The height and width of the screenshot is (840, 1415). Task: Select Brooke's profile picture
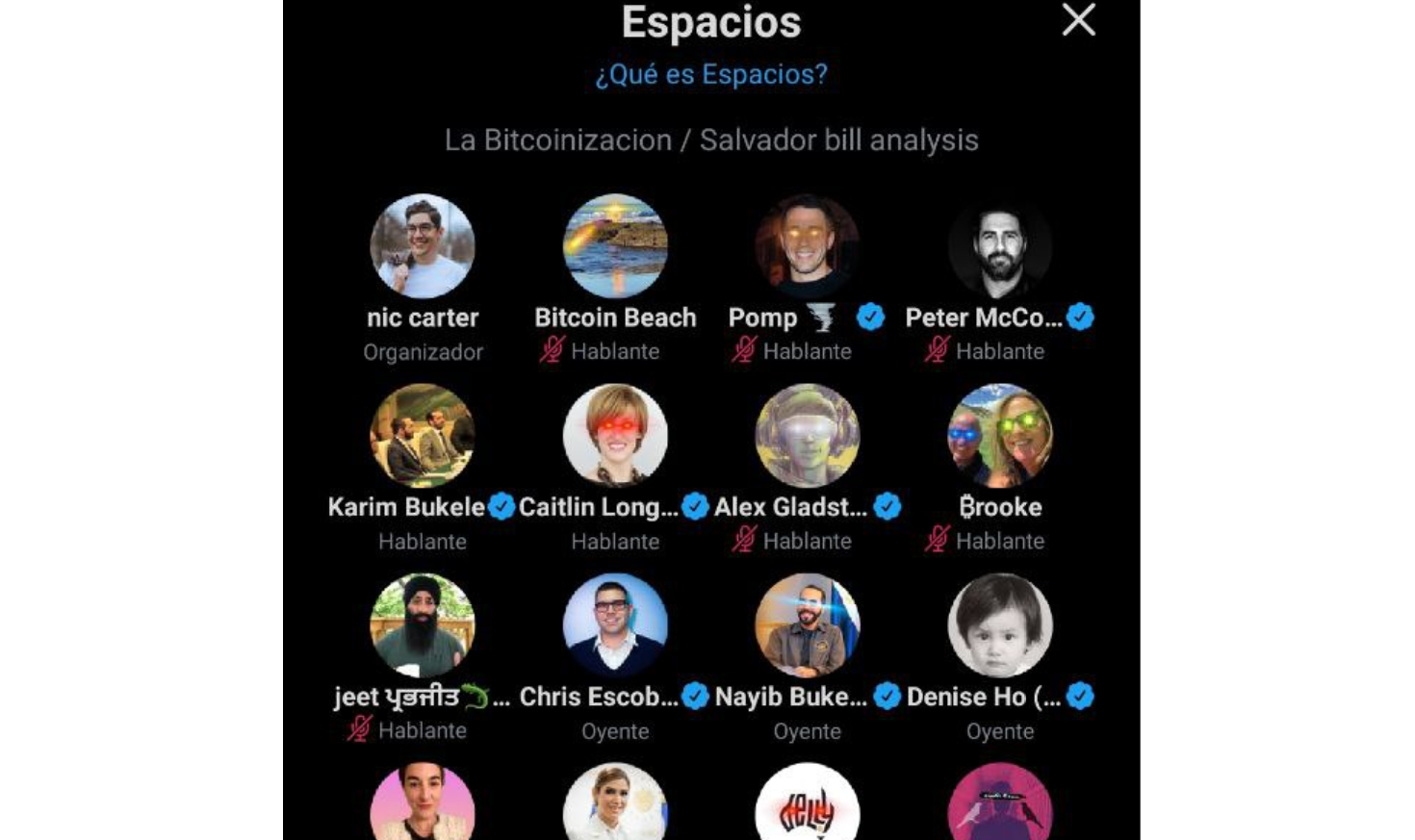(999, 436)
